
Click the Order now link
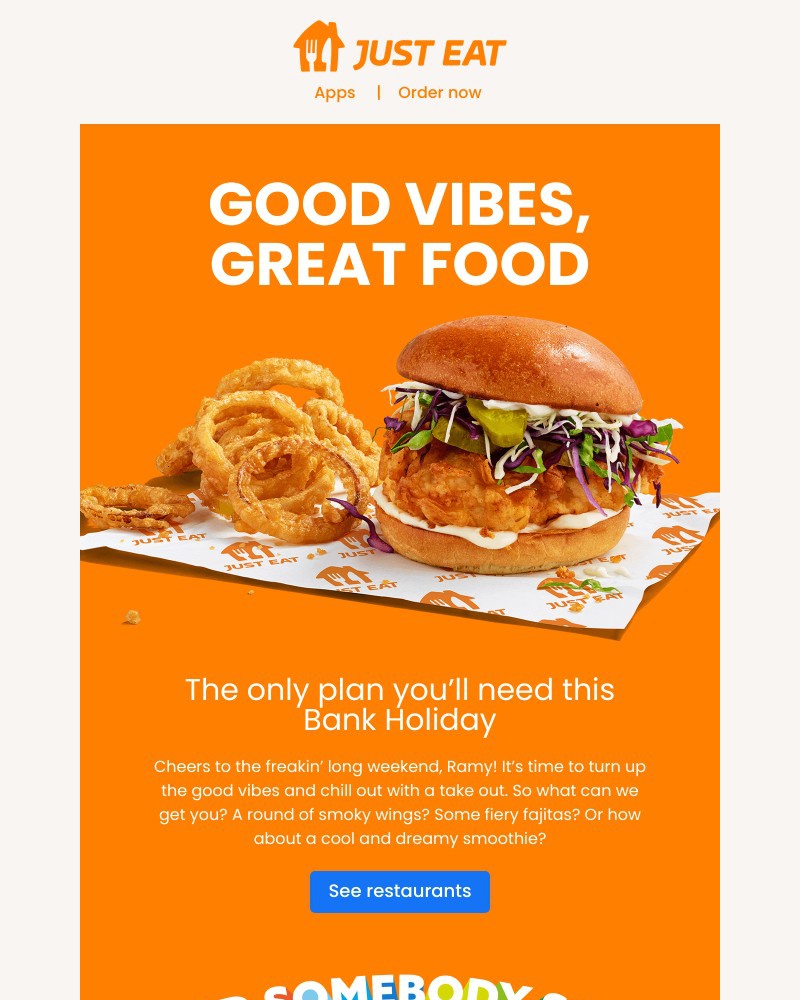440,92
